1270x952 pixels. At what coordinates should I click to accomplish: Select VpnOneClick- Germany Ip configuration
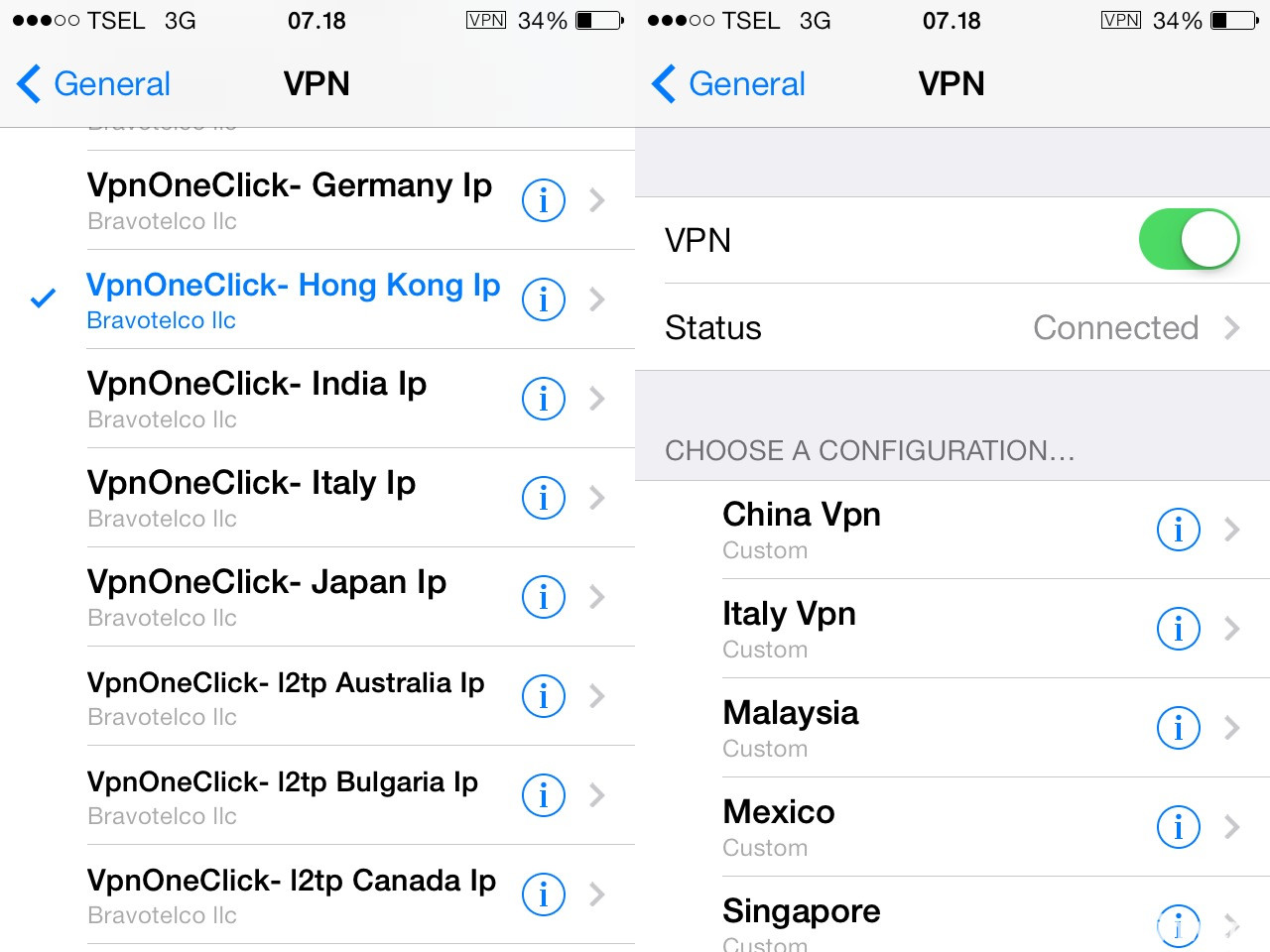tap(288, 199)
